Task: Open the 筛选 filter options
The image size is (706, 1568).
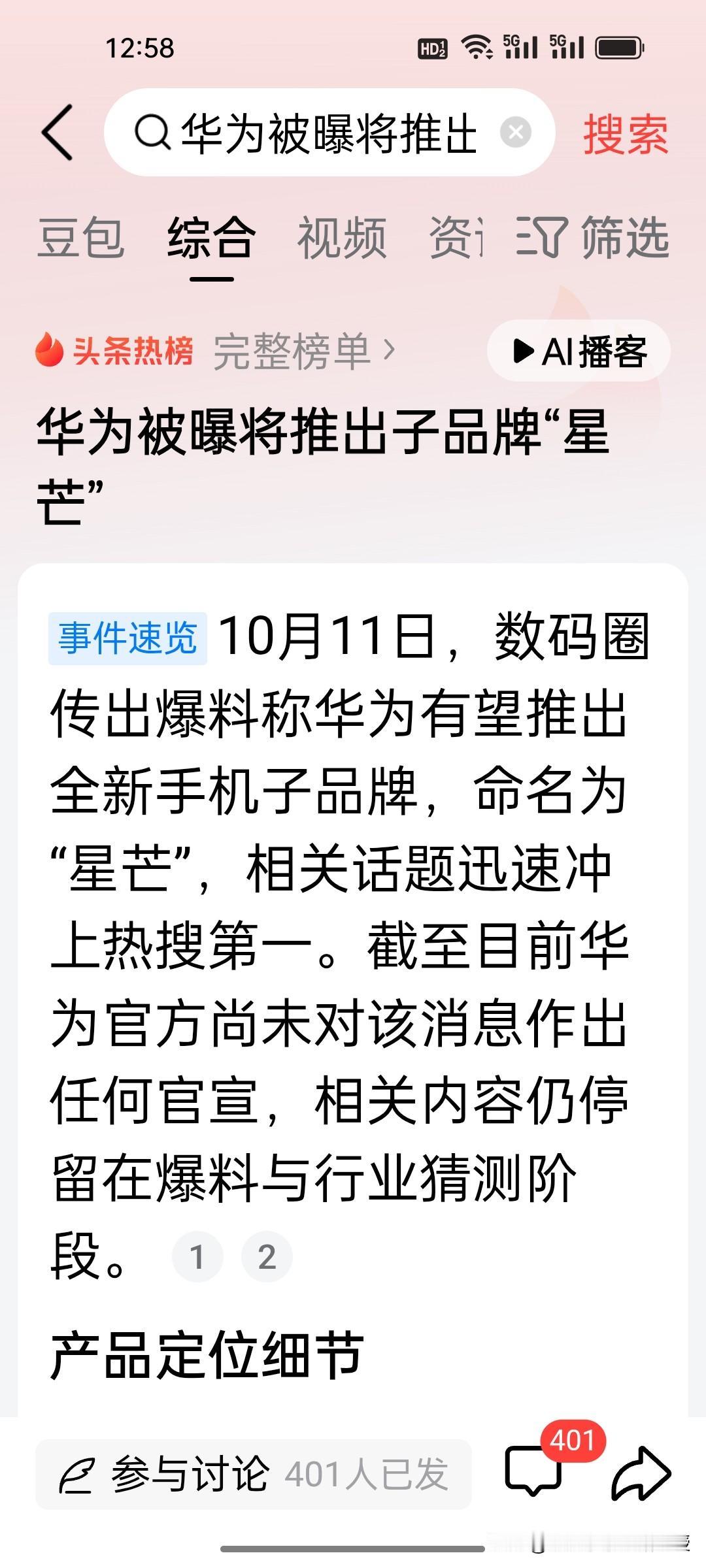Action: (x=592, y=238)
